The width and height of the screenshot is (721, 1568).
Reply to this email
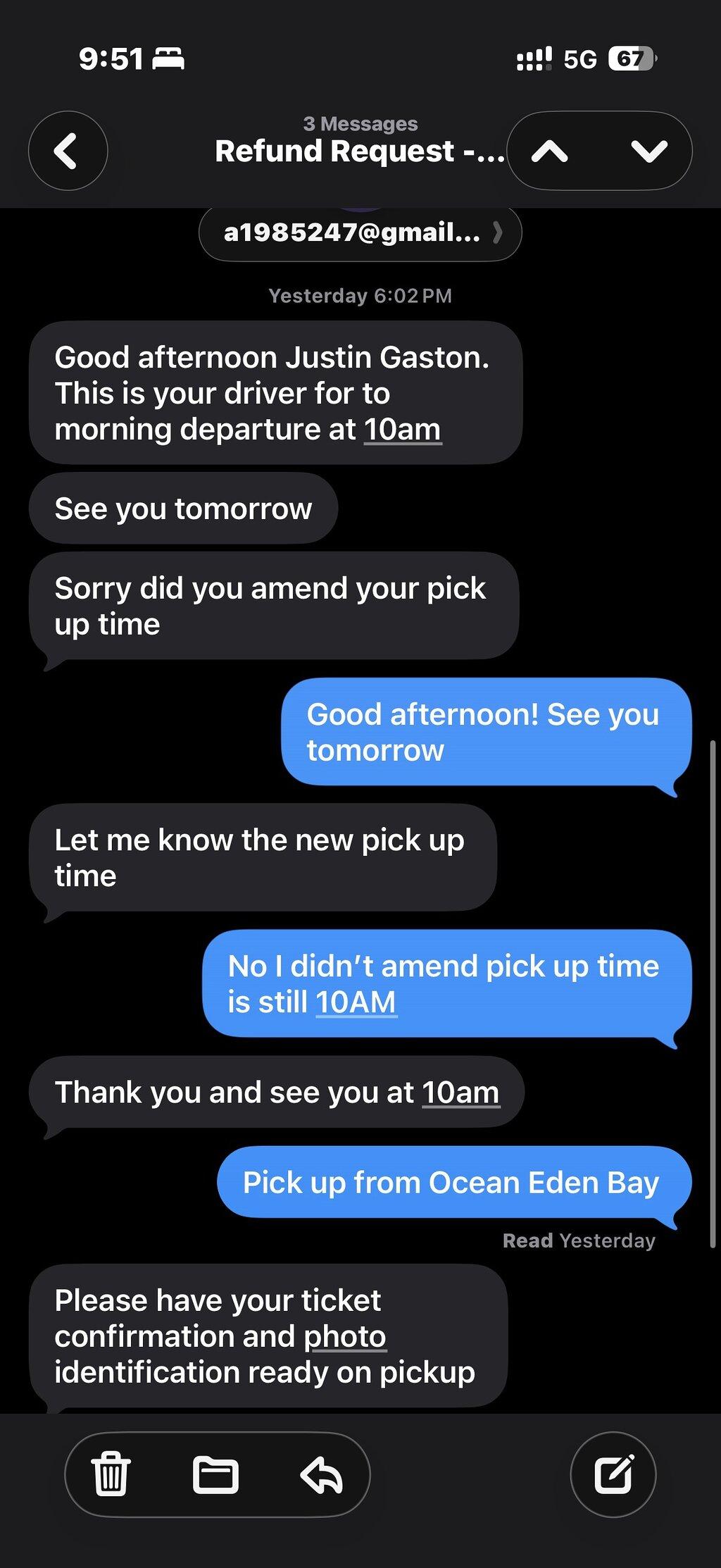point(321,1474)
